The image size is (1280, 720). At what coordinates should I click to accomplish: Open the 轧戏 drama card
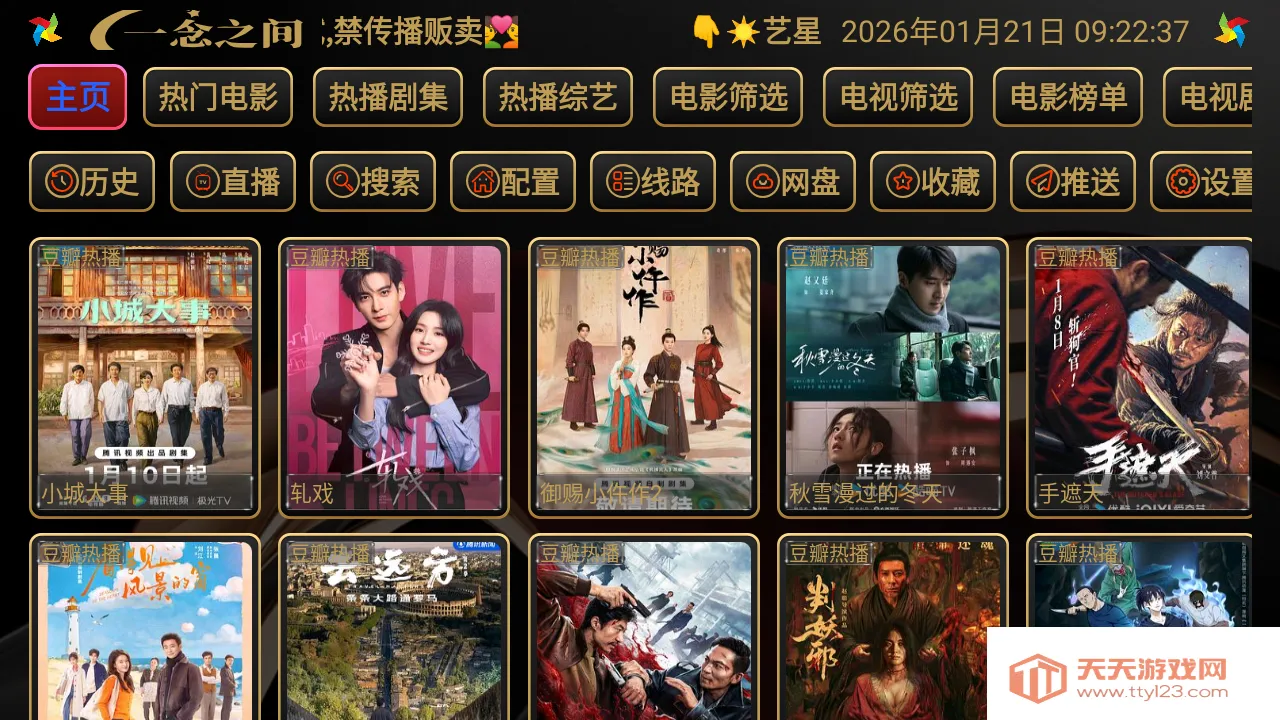(394, 378)
